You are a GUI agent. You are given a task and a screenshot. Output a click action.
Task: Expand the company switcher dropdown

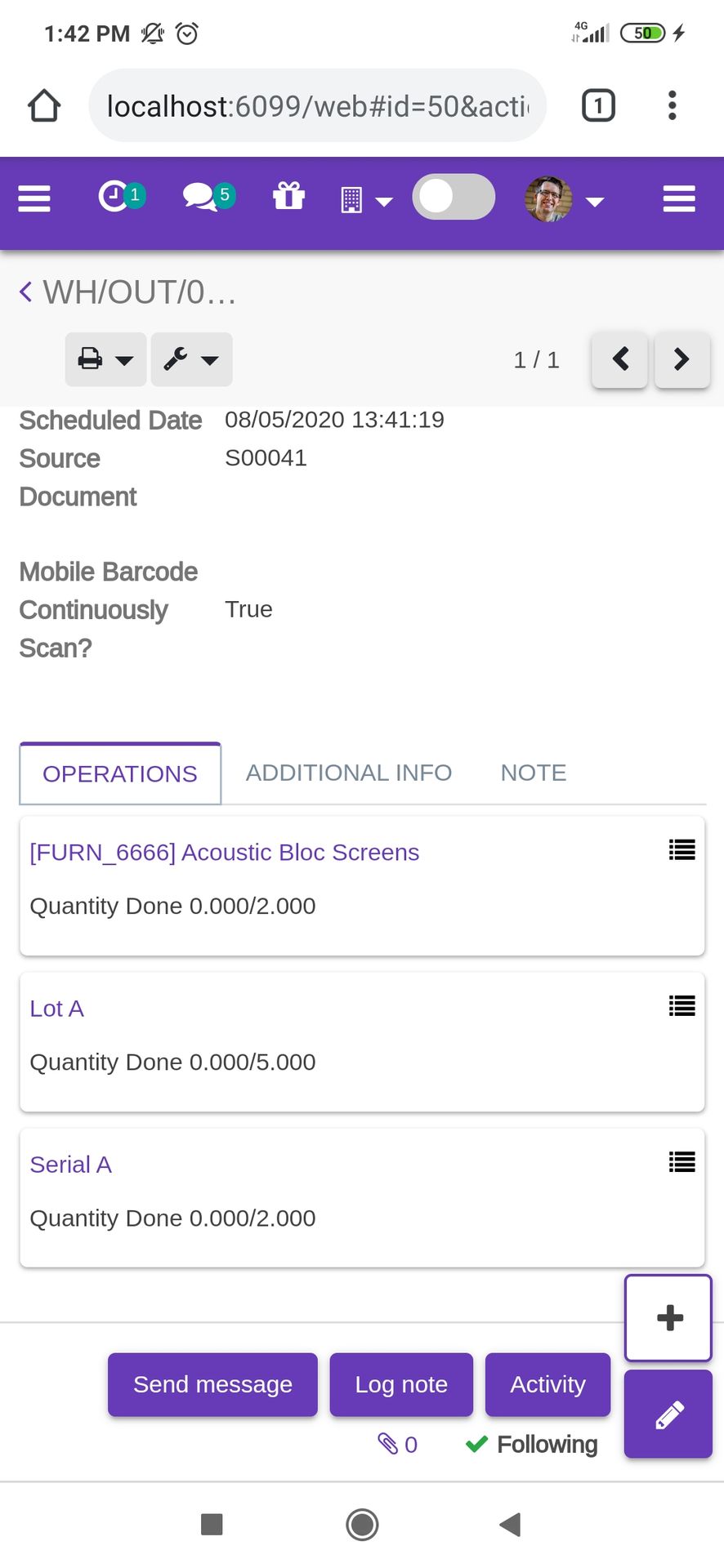coord(366,199)
